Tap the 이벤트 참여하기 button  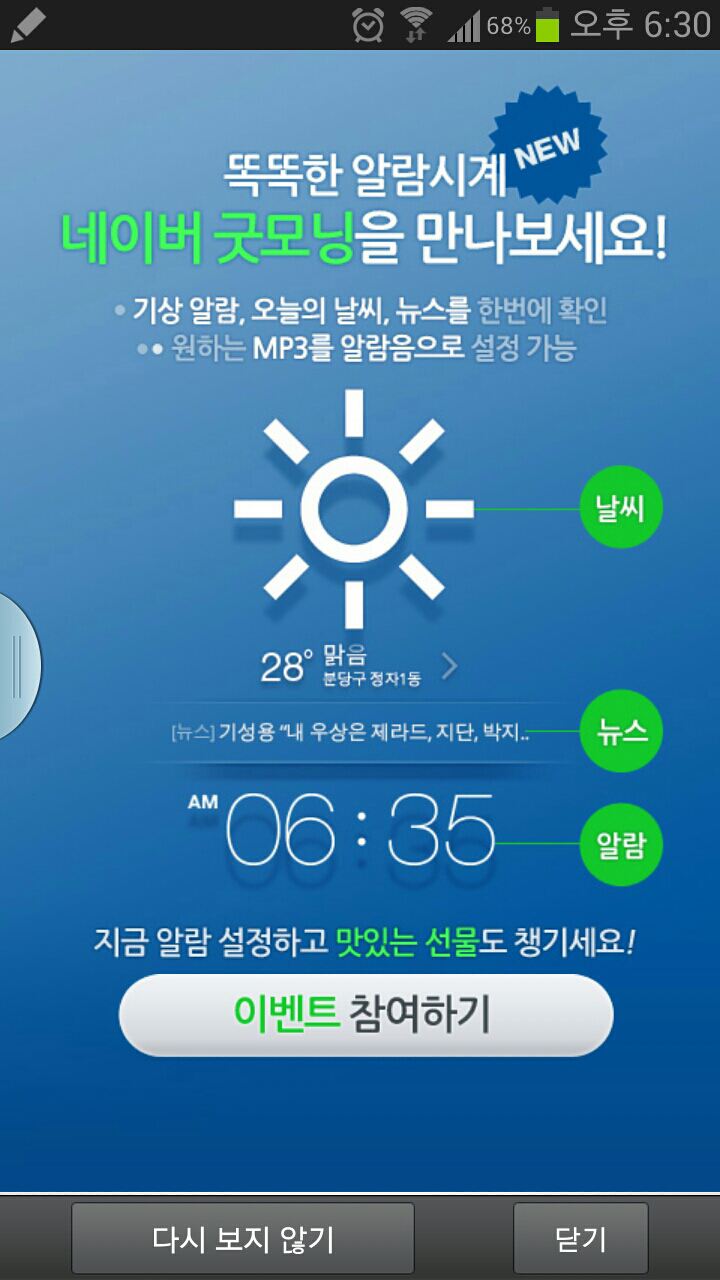click(365, 1014)
